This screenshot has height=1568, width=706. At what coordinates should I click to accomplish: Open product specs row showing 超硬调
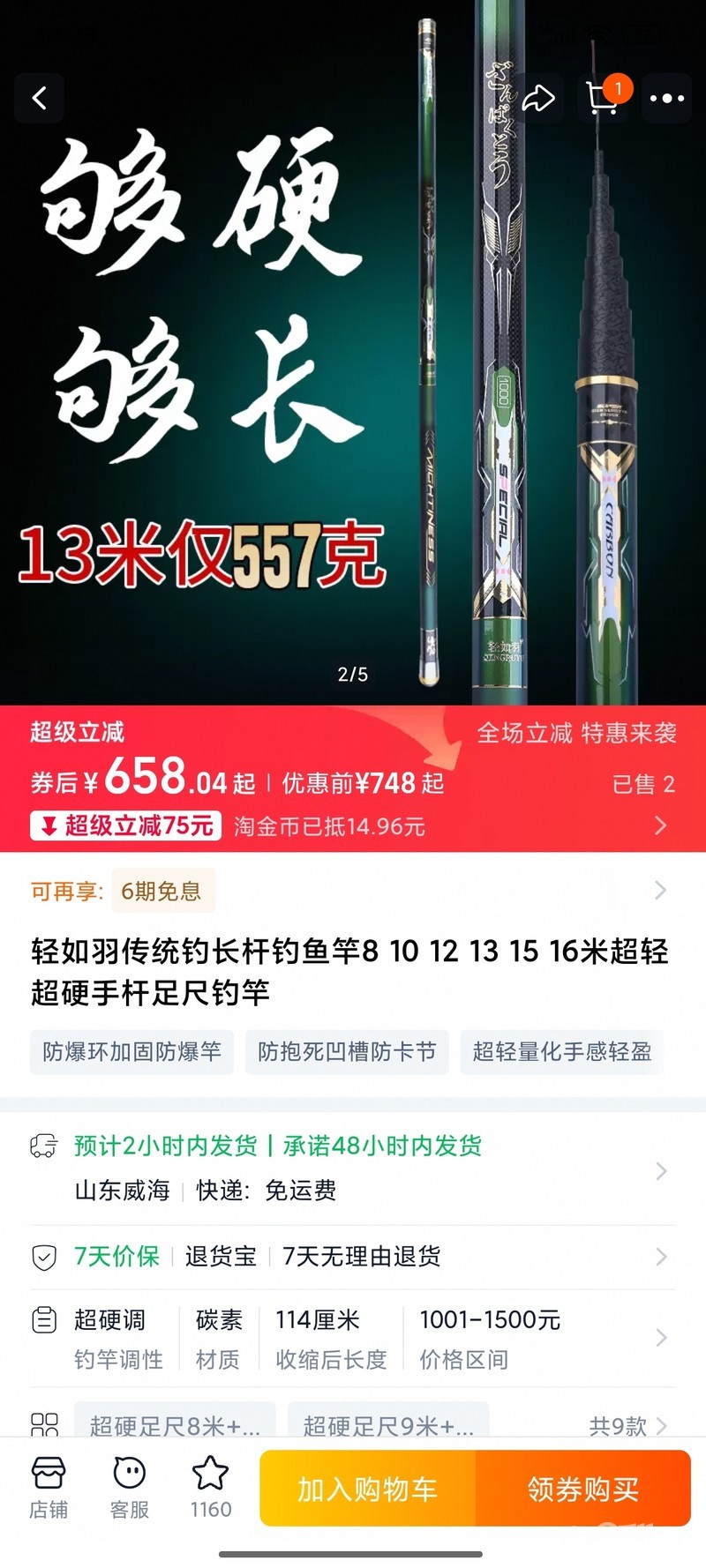click(353, 1339)
